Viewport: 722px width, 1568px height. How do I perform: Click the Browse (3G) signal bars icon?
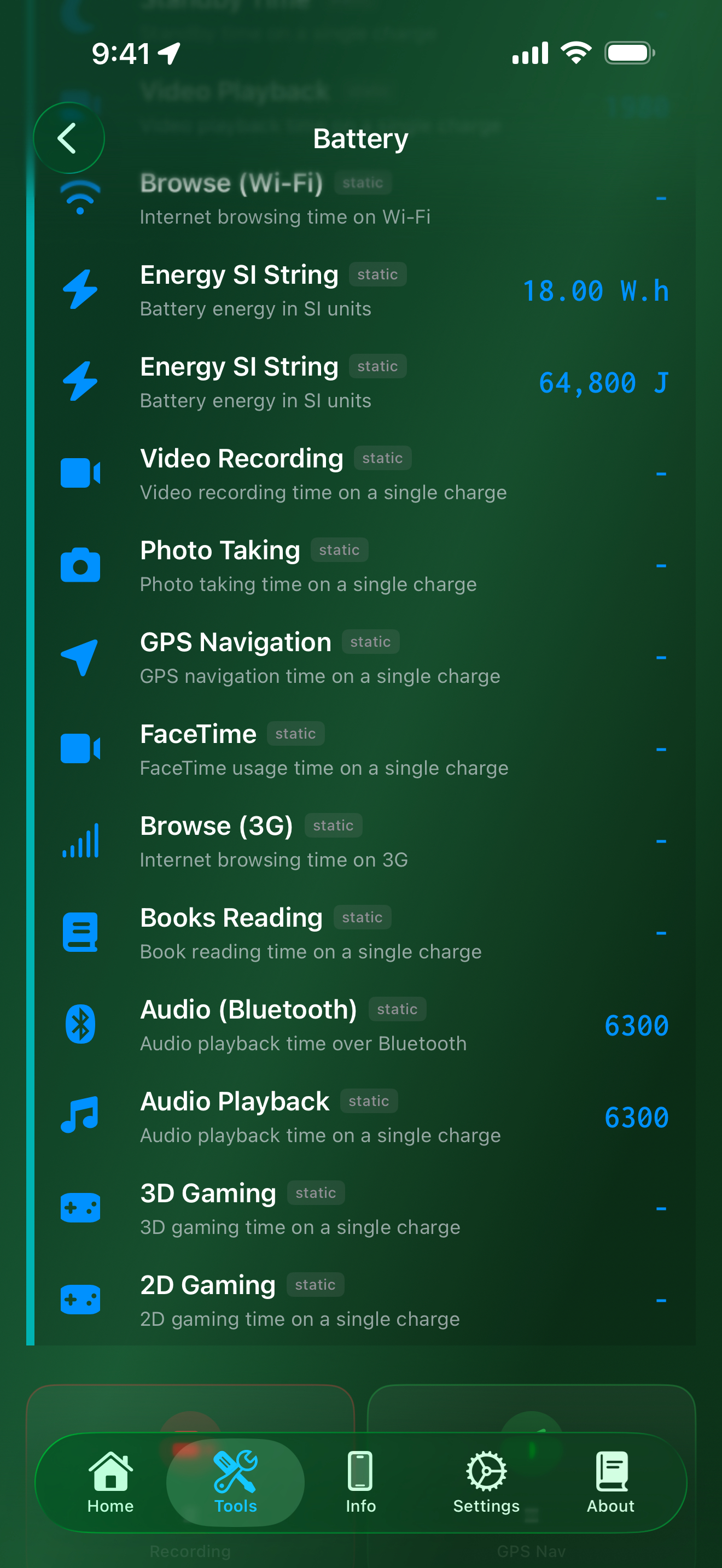[80, 841]
